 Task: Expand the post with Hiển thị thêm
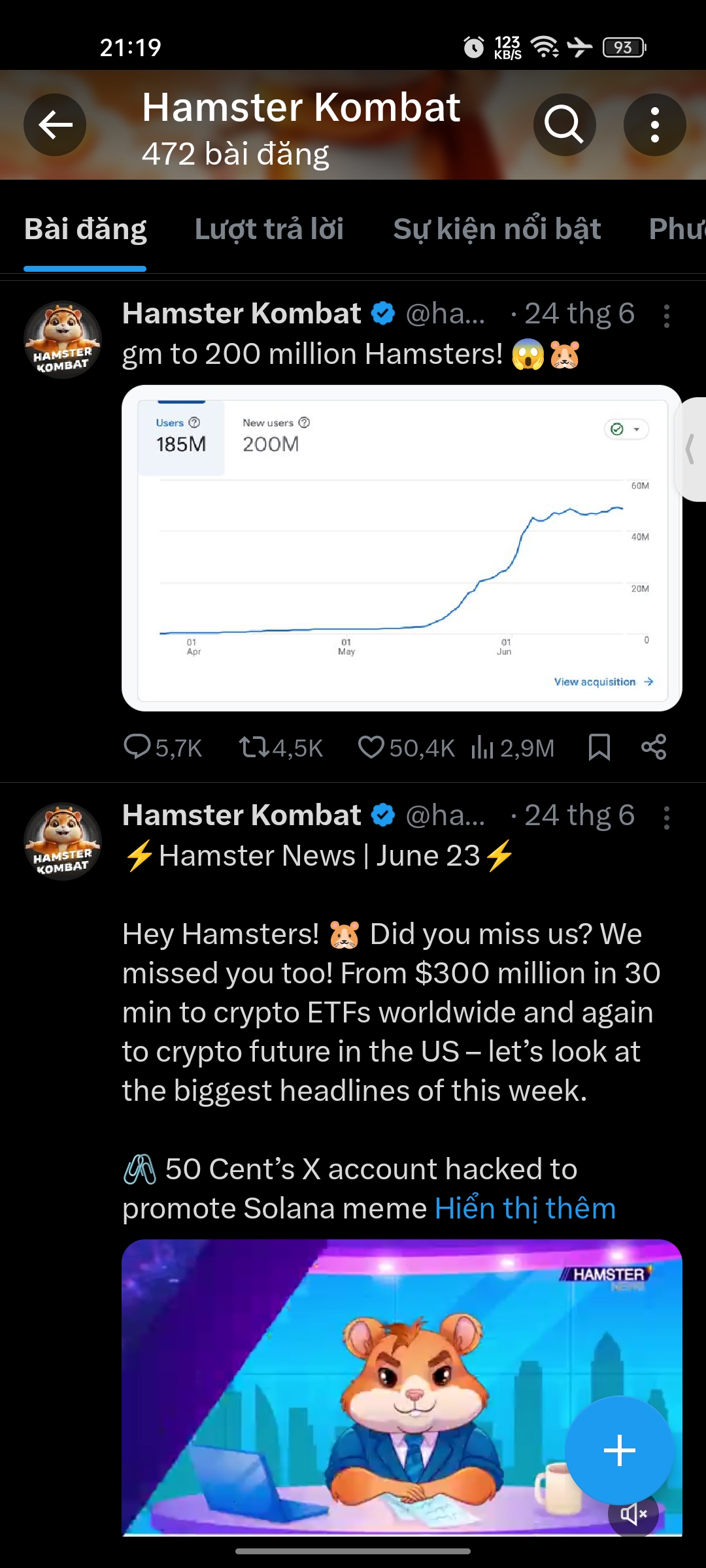point(525,1207)
